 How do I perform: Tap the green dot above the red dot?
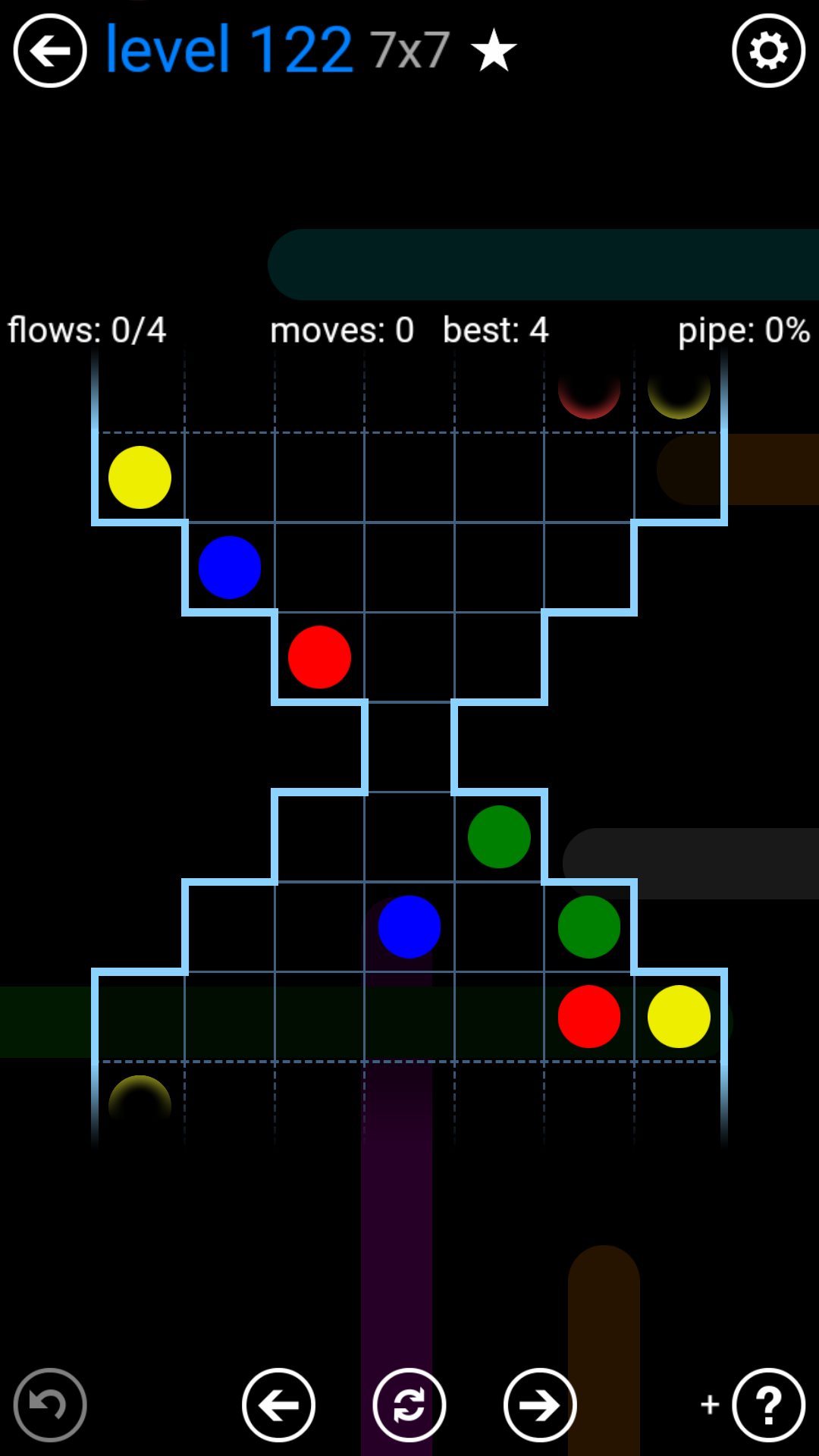589,927
